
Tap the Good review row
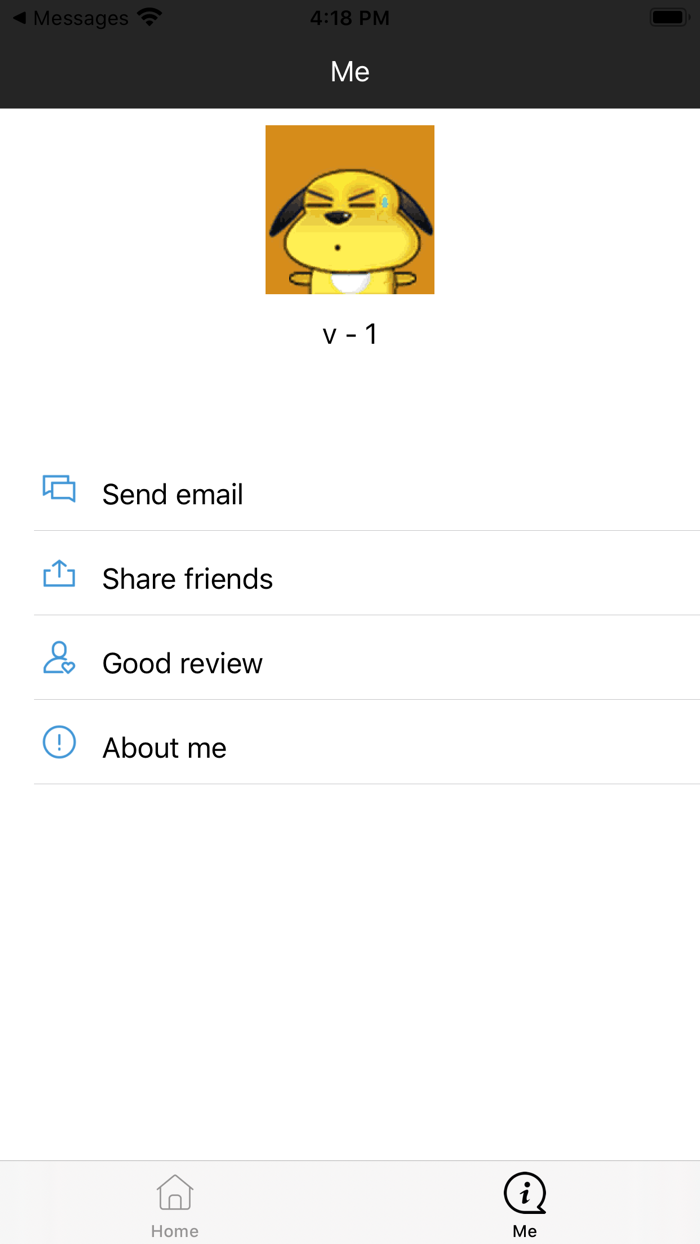[x=182, y=663]
